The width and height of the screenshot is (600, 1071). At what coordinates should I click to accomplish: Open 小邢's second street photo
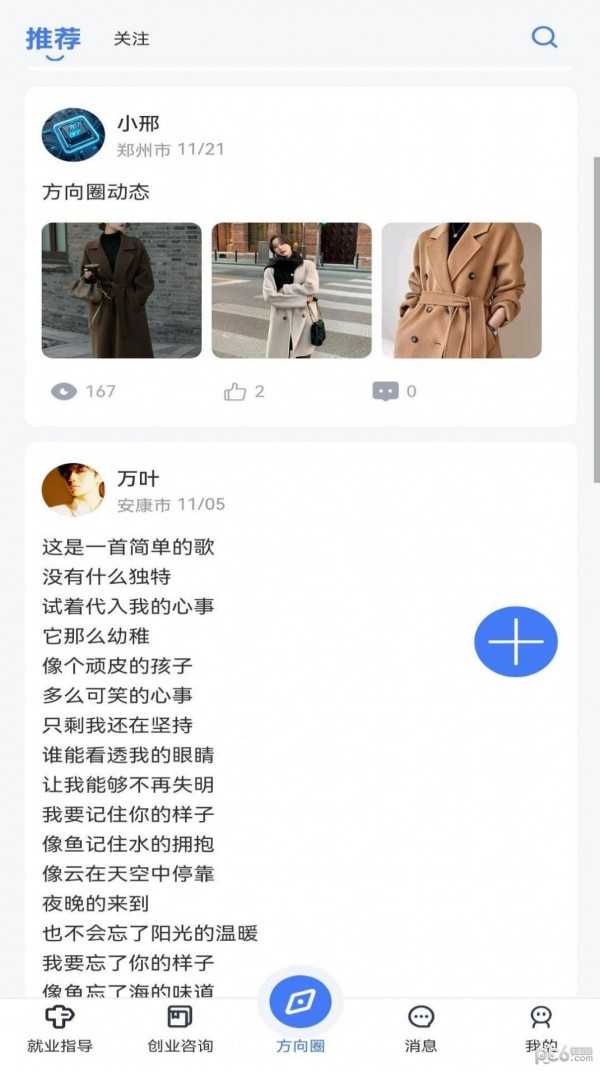(291, 290)
